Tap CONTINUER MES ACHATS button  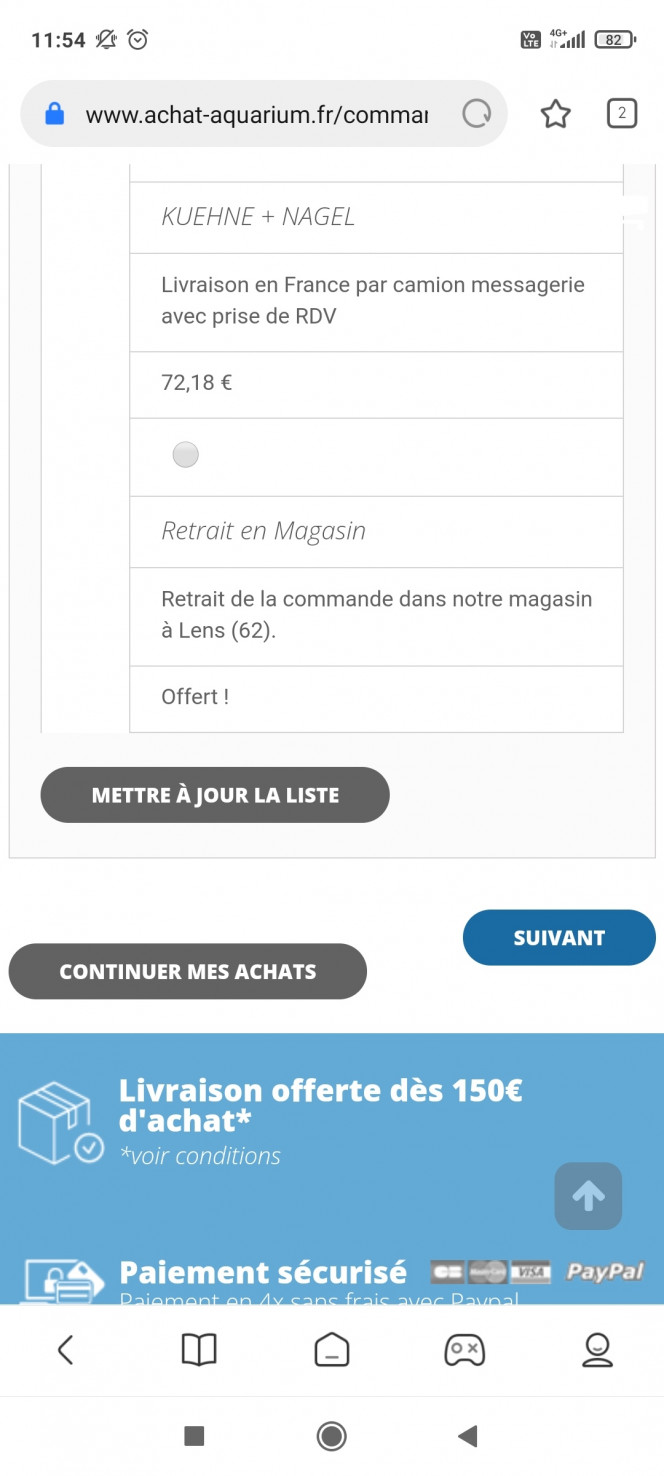click(x=188, y=971)
